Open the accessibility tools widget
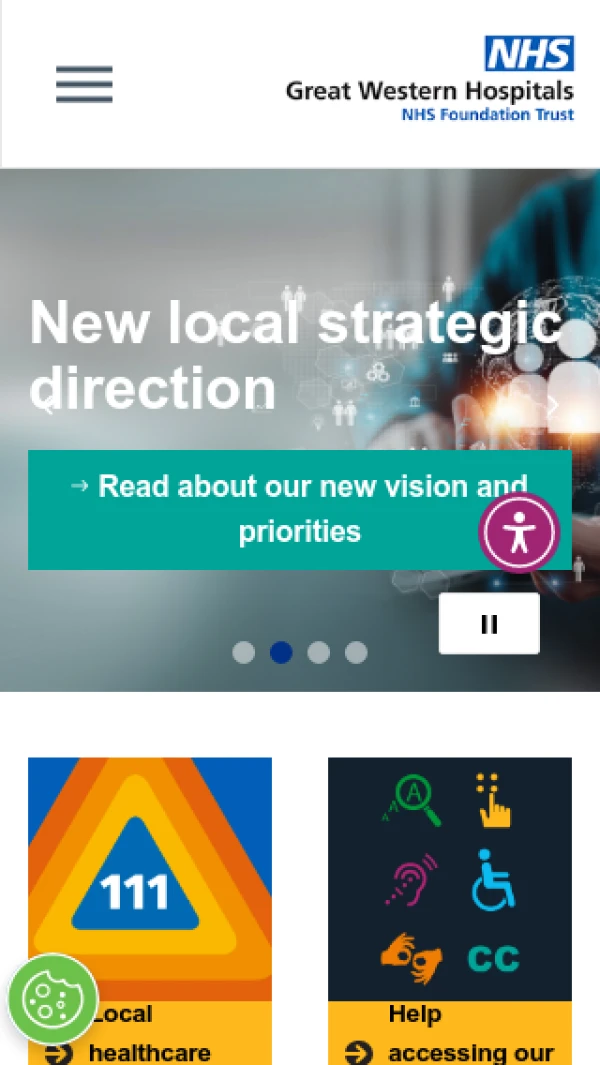The image size is (600, 1065). pos(518,532)
